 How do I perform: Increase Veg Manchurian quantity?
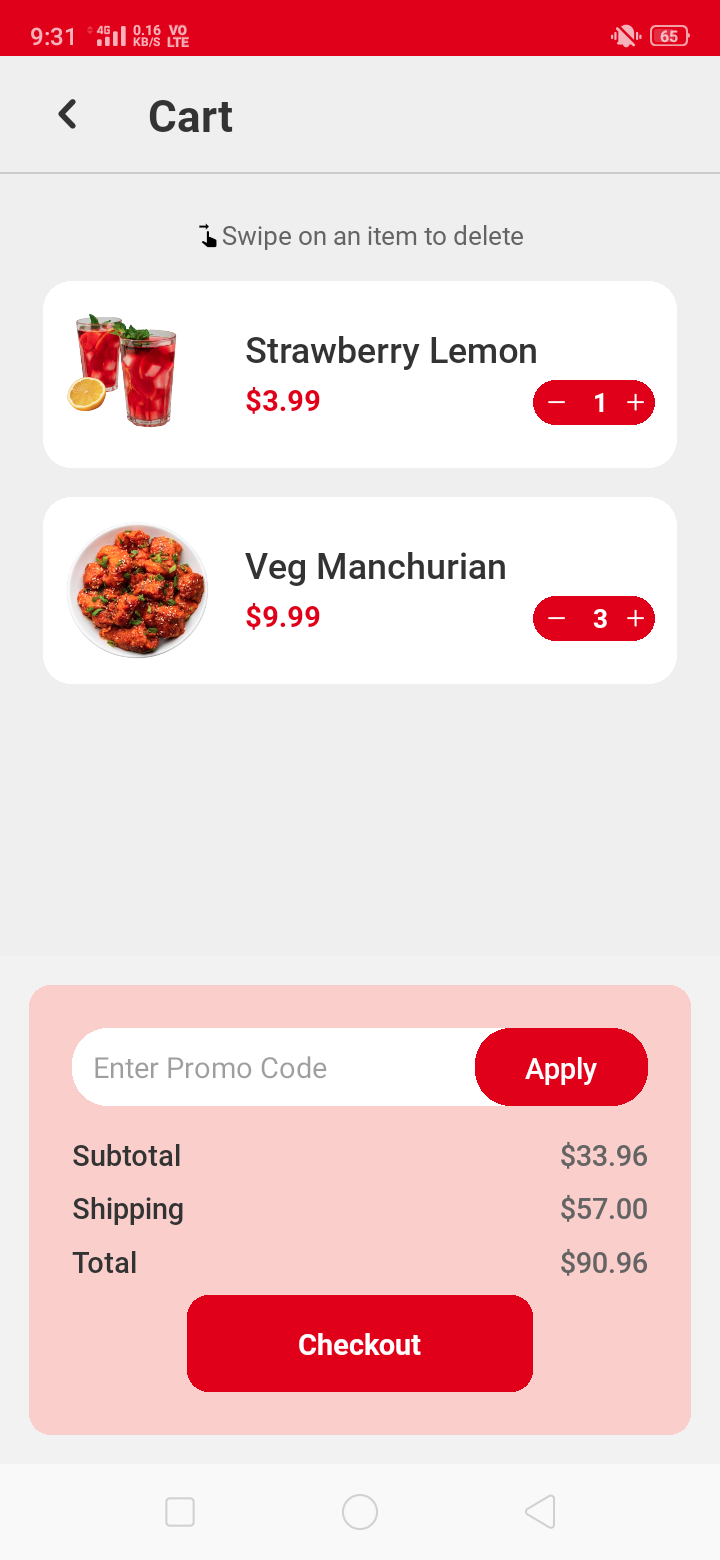tap(635, 619)
